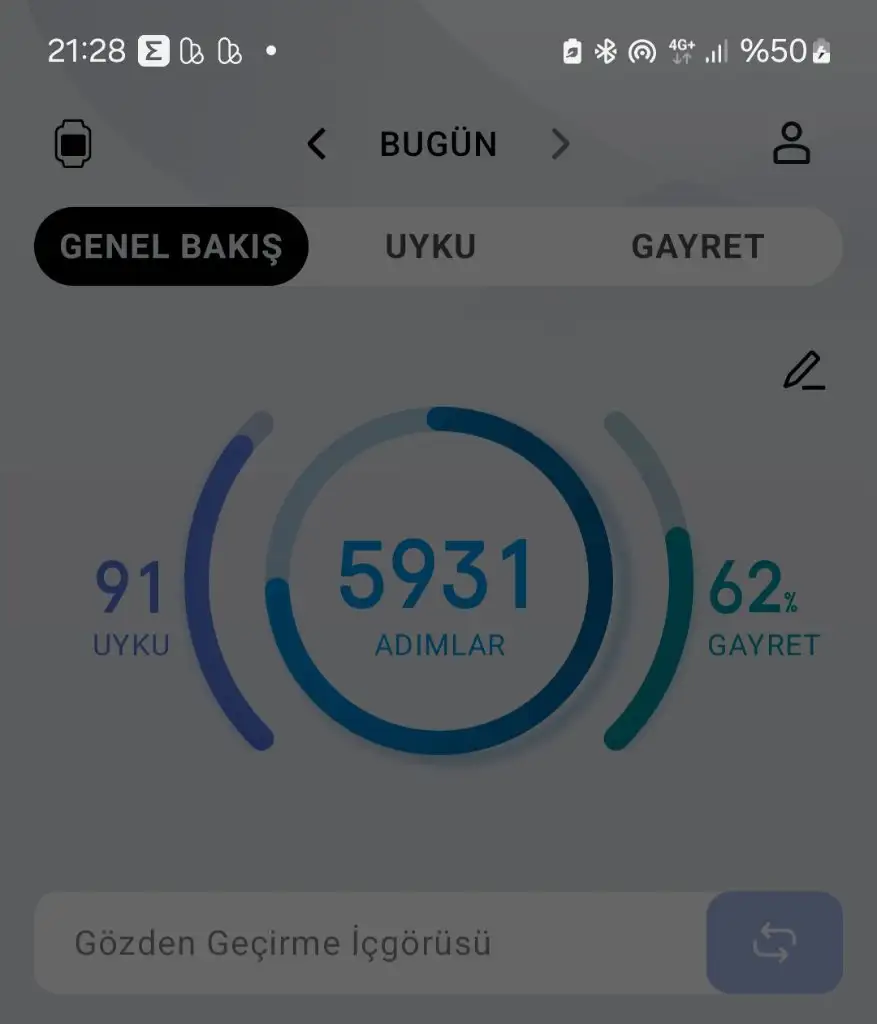The width and height of the screenshot is (877, 1024).
Task: Open the 91 UYKU sleep score
Action: coord(131,606)
